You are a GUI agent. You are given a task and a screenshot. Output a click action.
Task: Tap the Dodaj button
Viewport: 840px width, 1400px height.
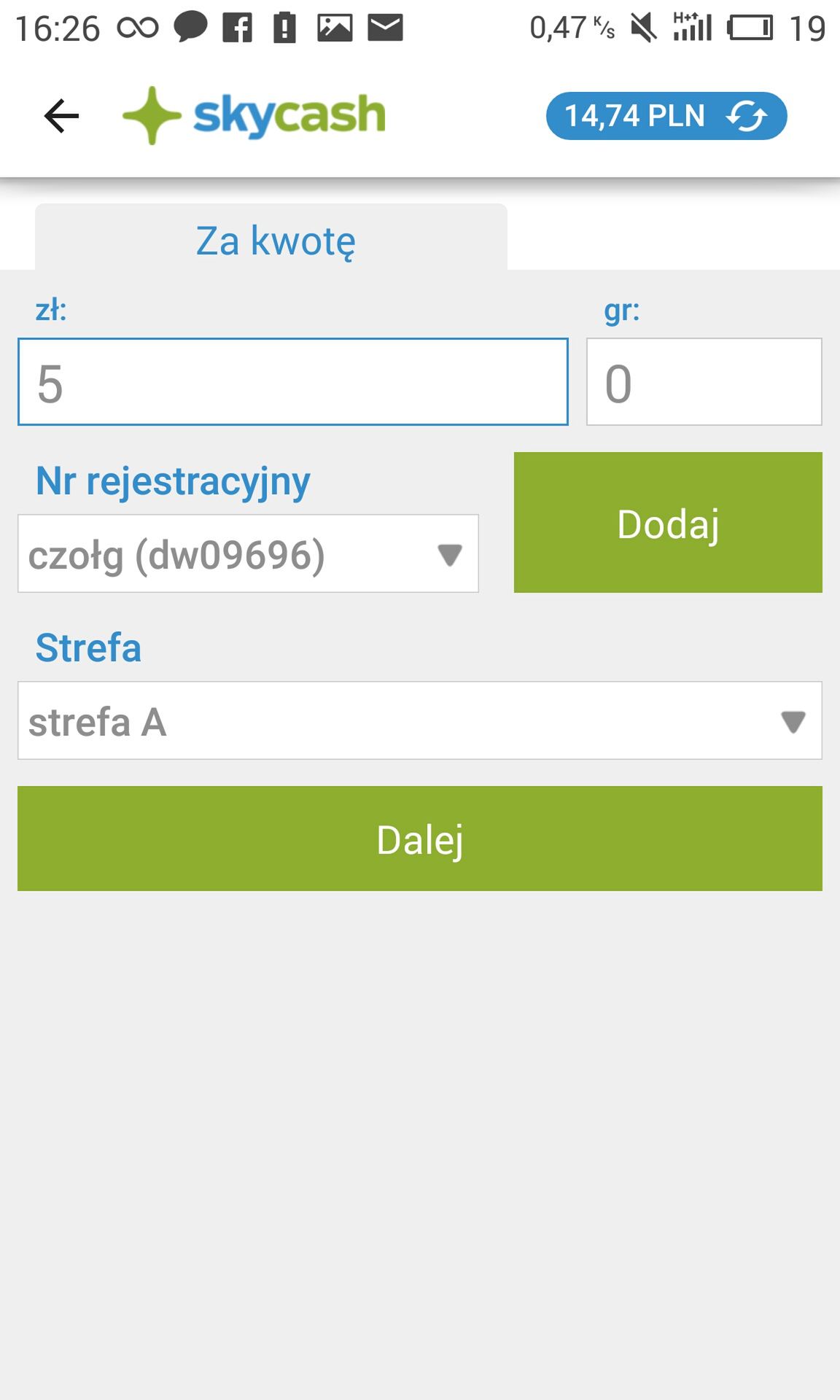668,522
